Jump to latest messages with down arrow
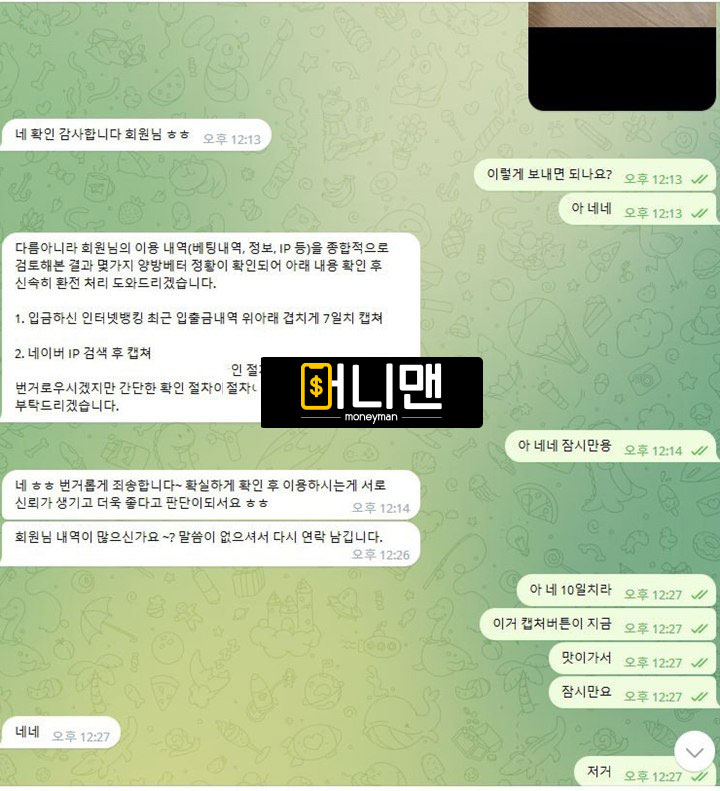The image size is (720, 791). click(694, 751)
